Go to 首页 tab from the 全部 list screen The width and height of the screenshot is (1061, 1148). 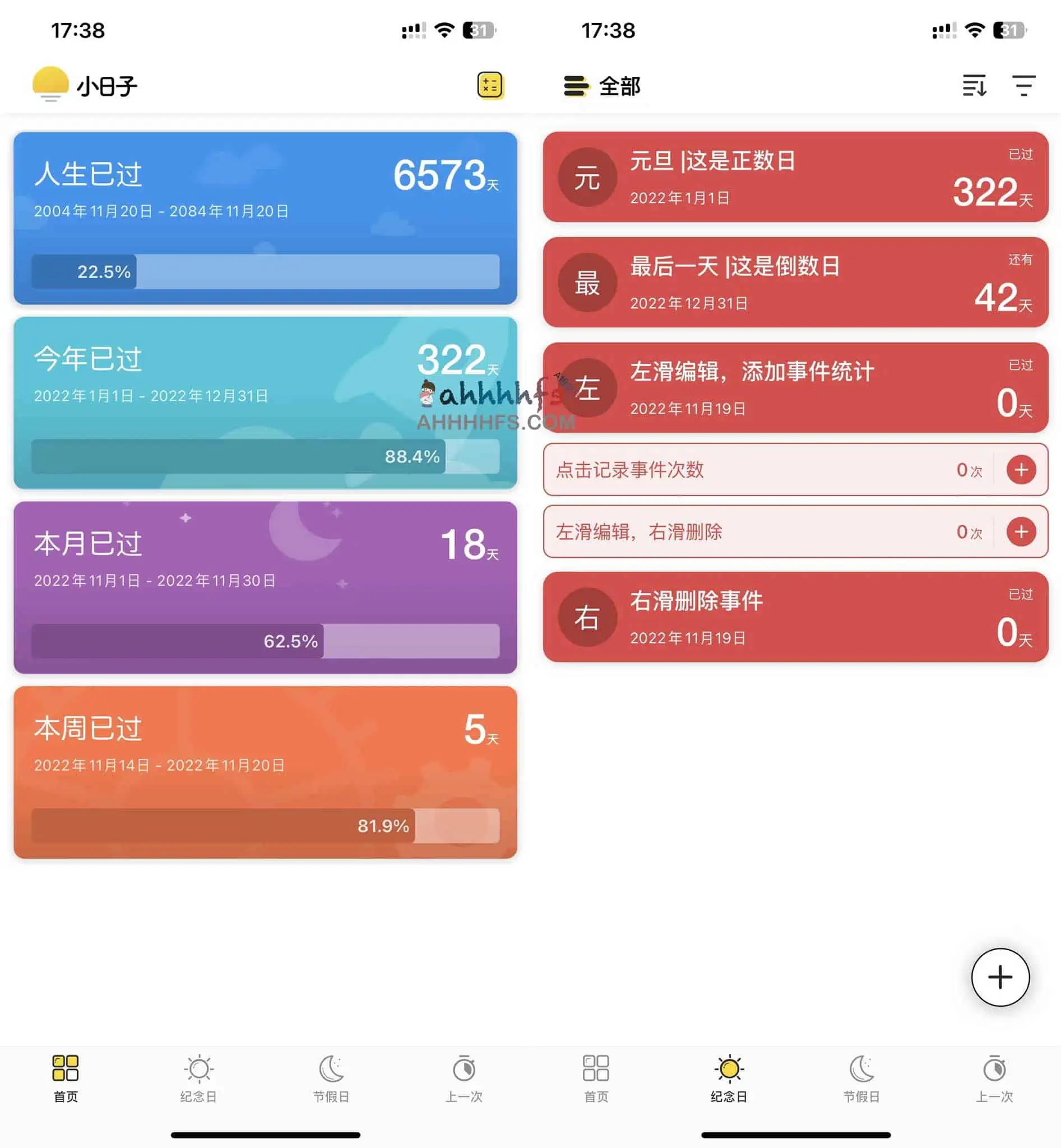tap(596, 1078)
